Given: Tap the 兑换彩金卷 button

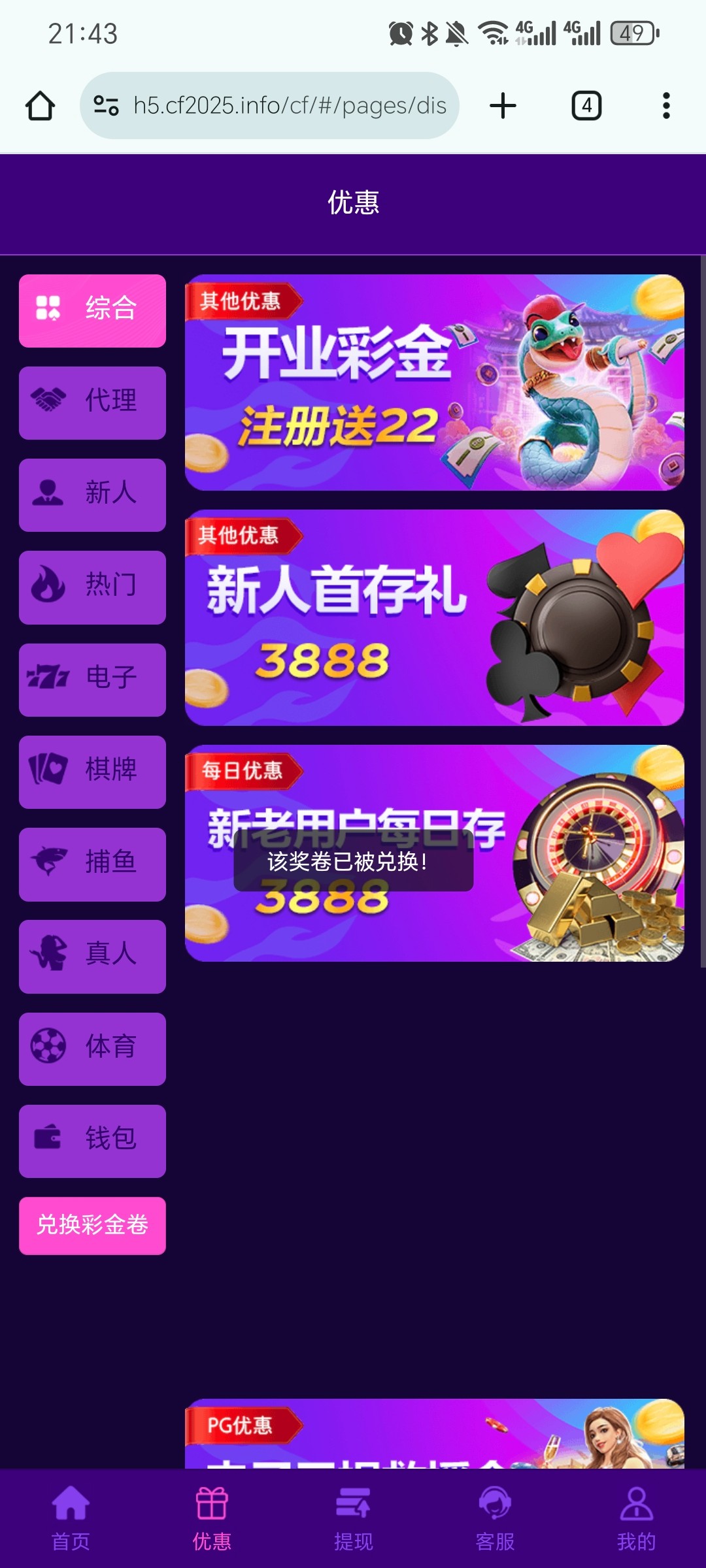Looking at the screenshot, I should (x=92, y=1226).
